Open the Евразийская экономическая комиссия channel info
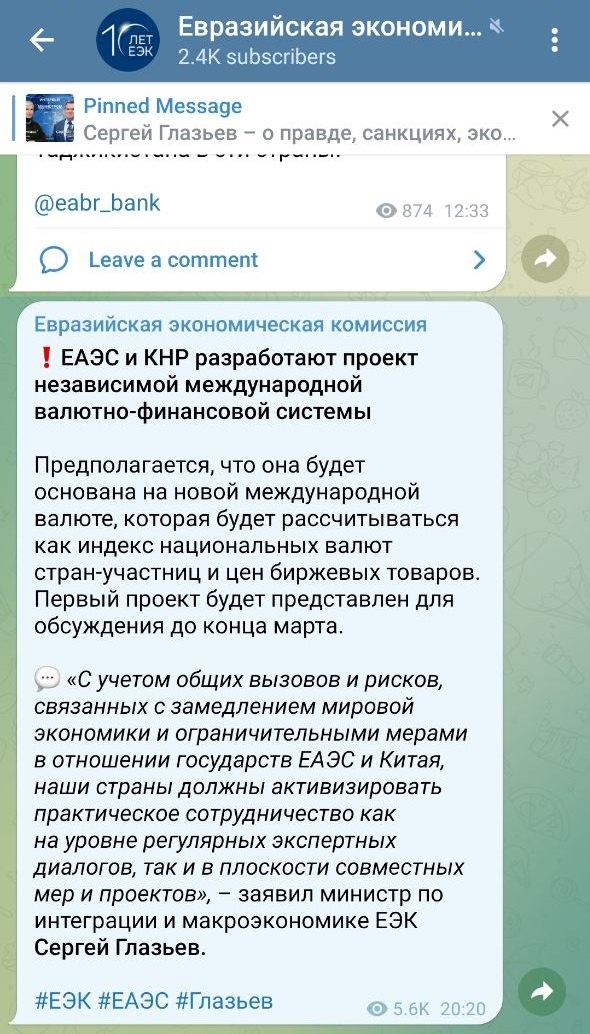590x1034 pixels. 330,41
